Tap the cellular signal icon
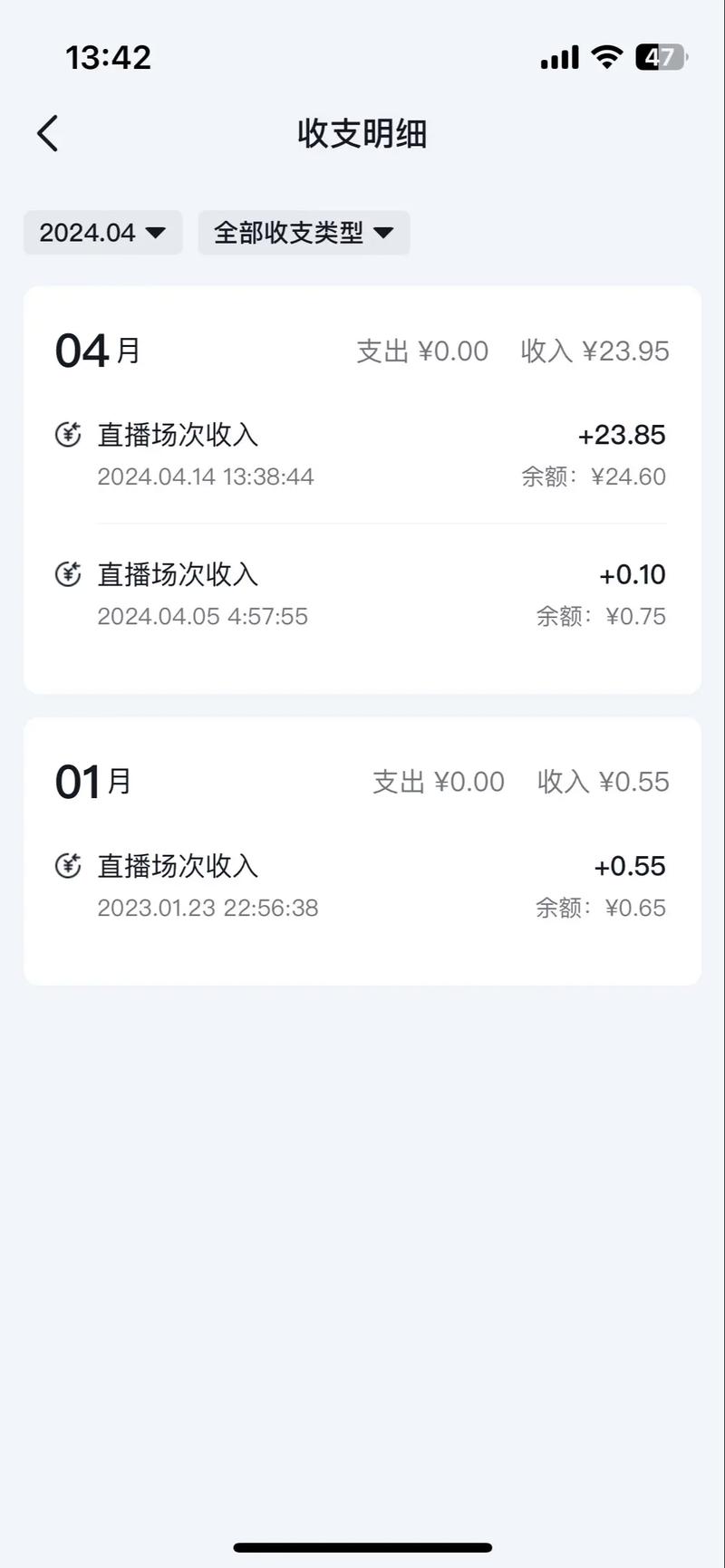This screenshot has height=1568, width=725. pos(557,56)
